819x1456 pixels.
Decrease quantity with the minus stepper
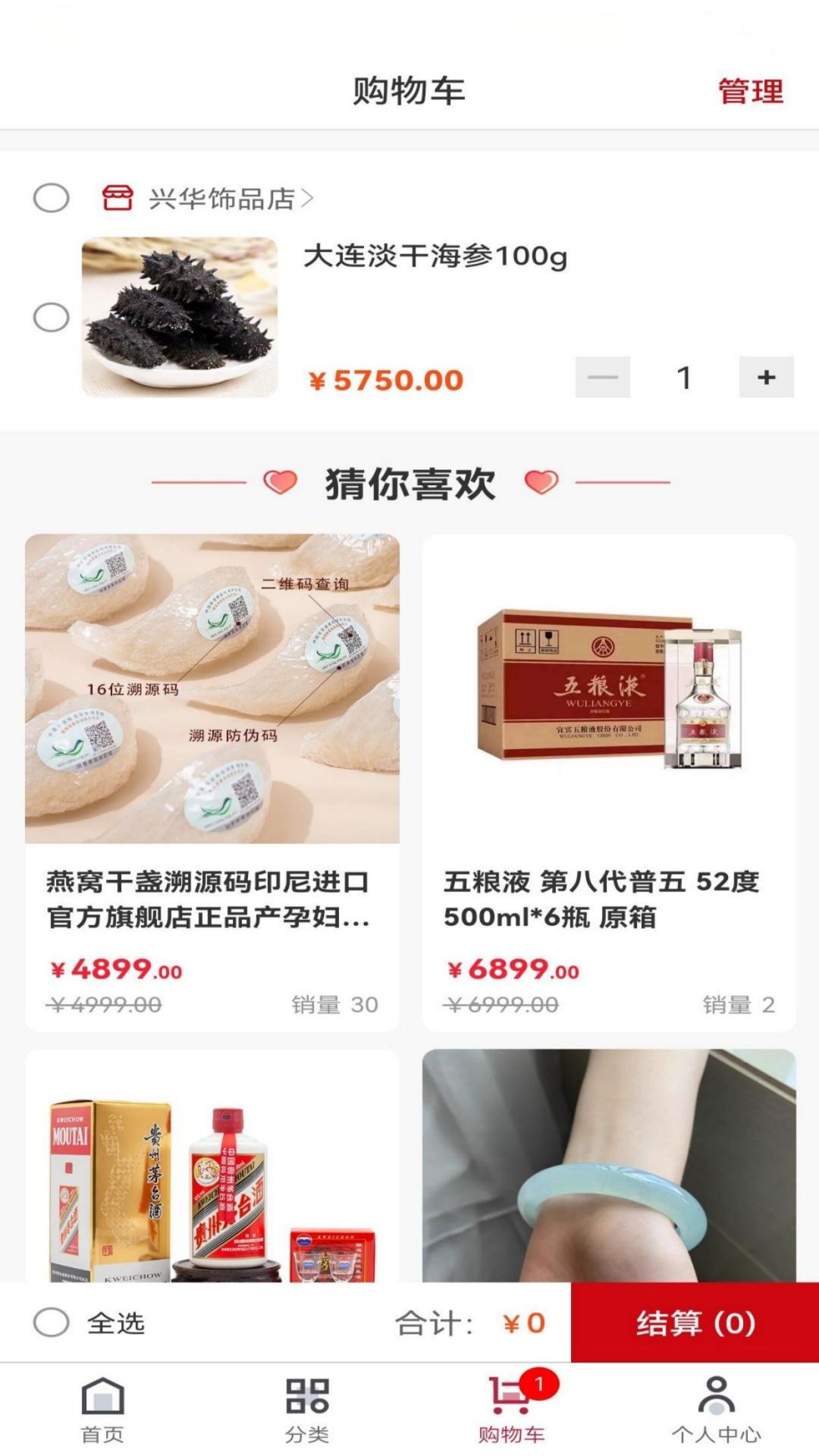pyautogui.click(x=603, y=376)
